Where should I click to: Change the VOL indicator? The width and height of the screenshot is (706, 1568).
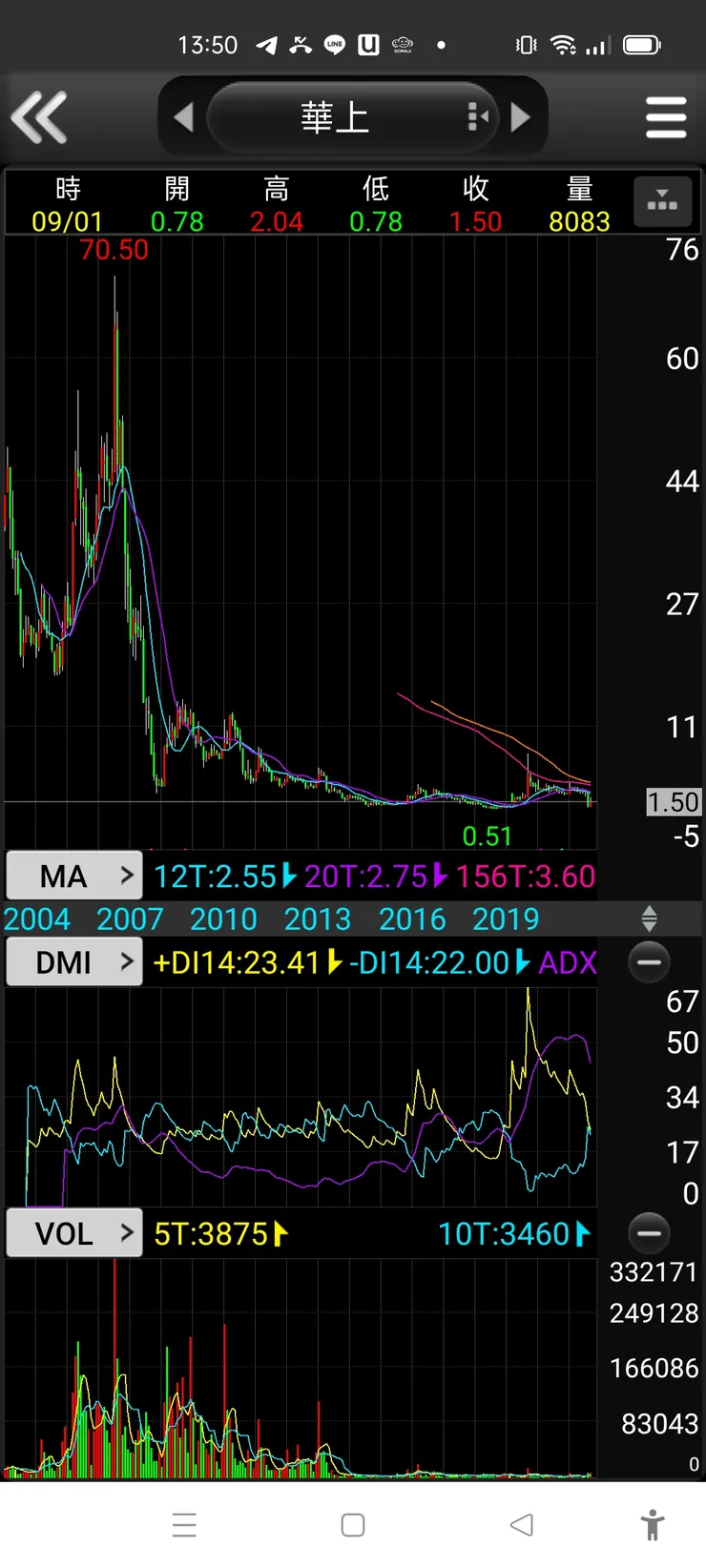click(74, 1233)
